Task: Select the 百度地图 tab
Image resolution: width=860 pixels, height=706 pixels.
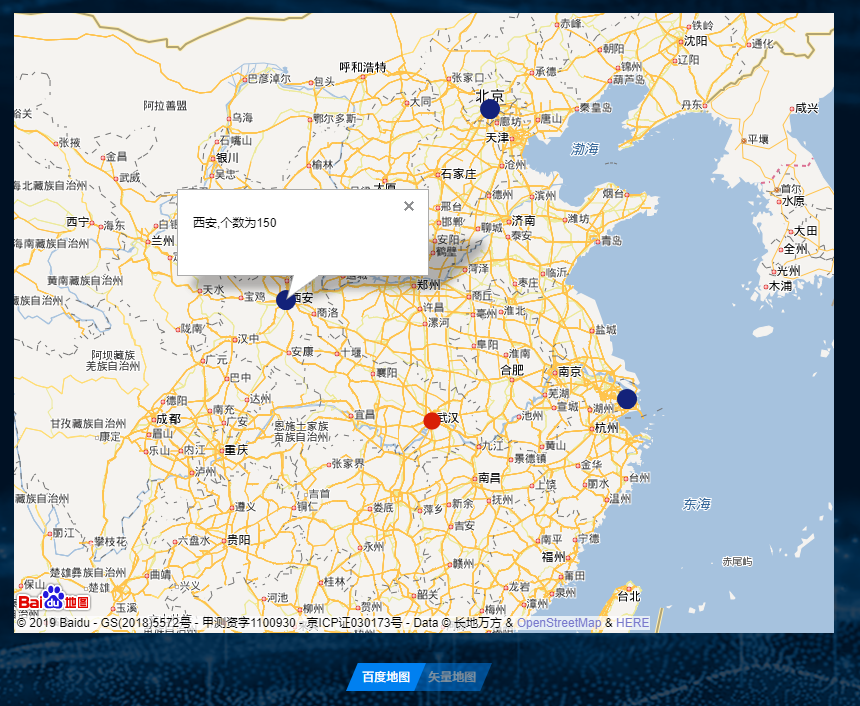Action: 386,677
